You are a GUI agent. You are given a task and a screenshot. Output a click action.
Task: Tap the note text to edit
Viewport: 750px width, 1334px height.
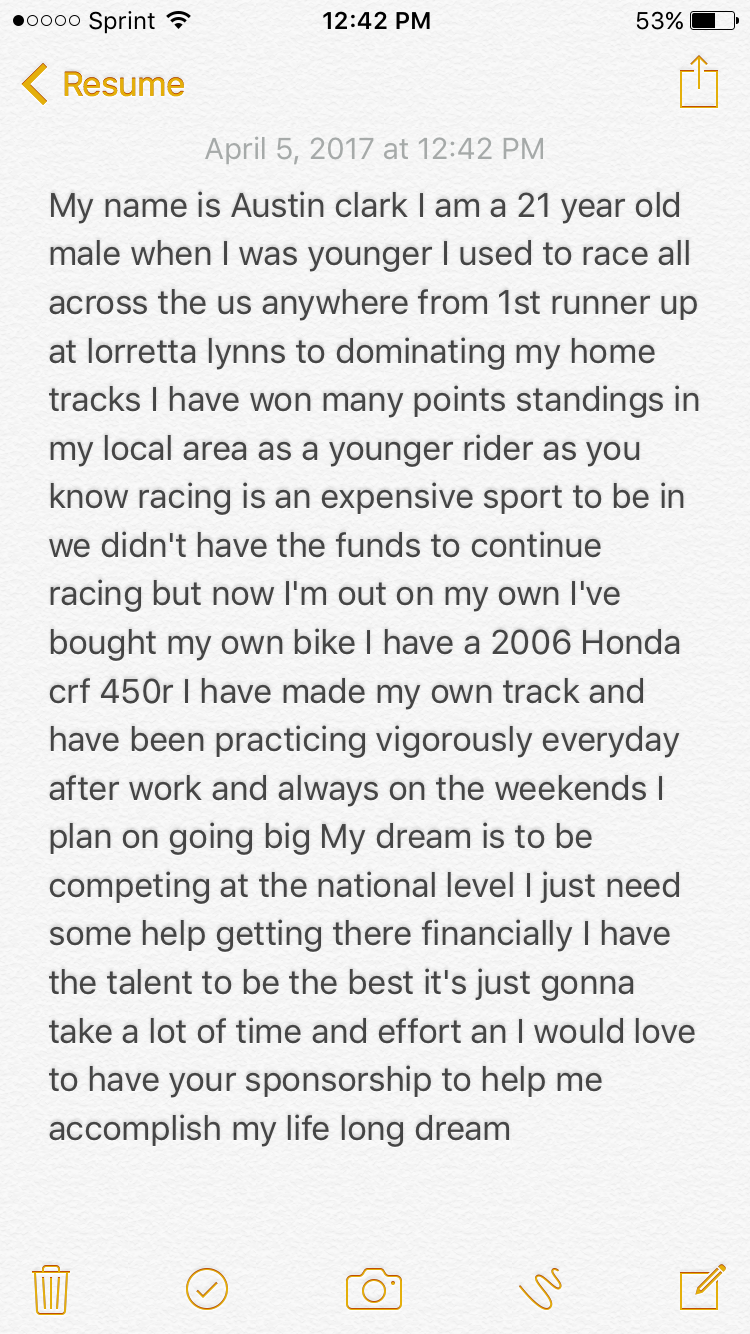click(x=372, y=666)
